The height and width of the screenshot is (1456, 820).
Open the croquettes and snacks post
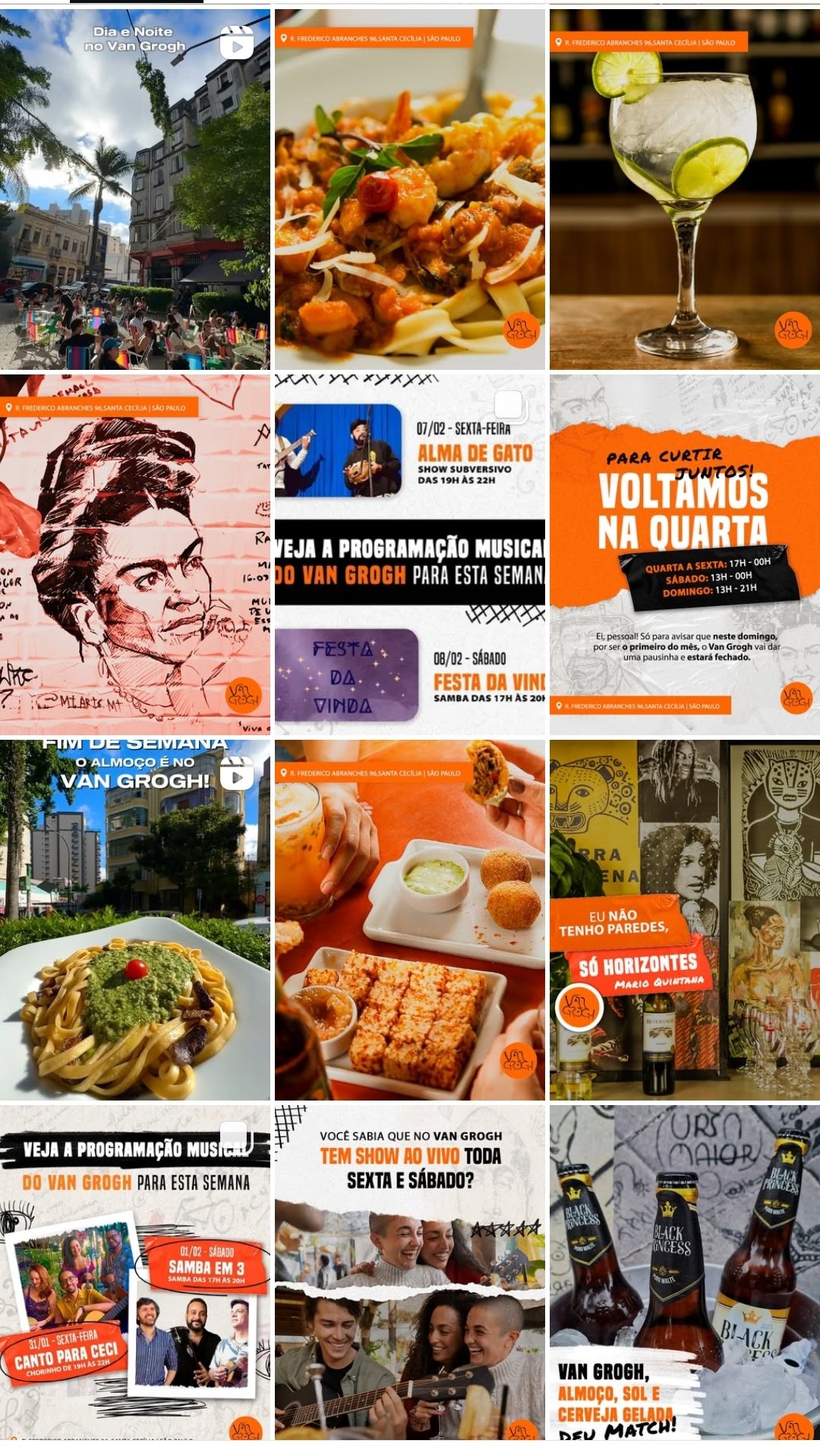point(409,921)
